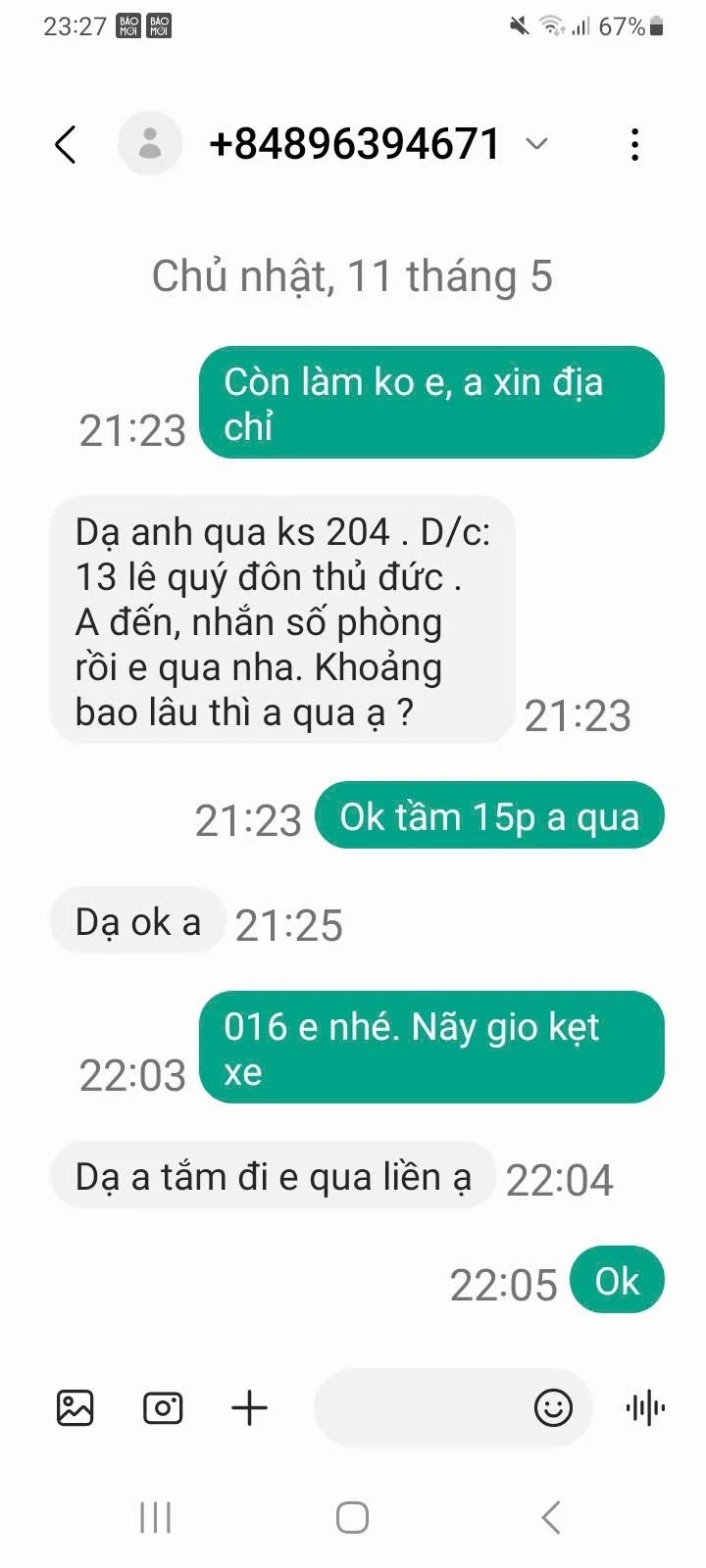This screenshot has height=1568, width=706.
Task: Show recent apps from navigation bar
Action: click(x=156, y=1517)
